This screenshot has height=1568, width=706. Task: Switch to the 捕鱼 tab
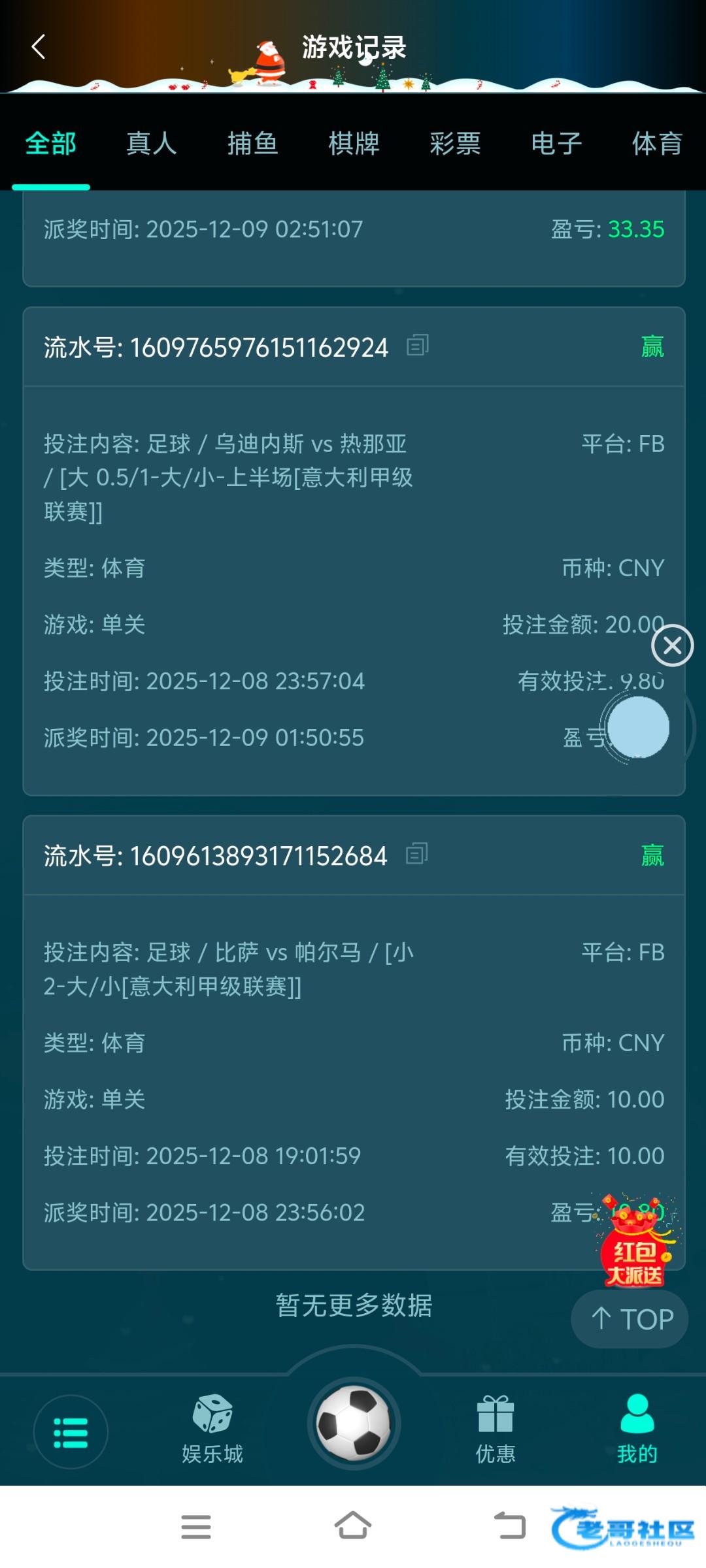point(253,144)
